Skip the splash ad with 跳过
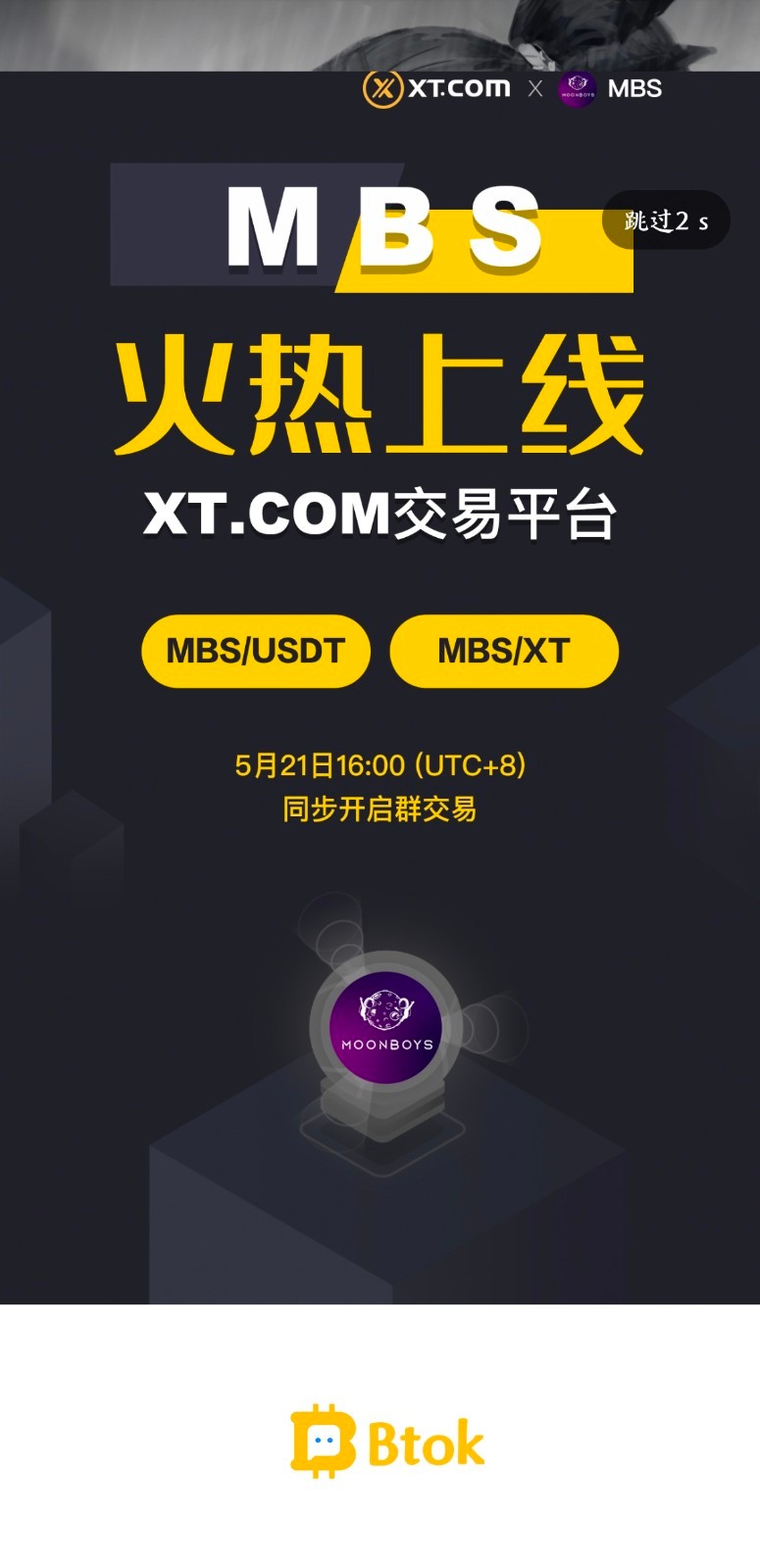760x1568 pixels. pyautogui.click(x=666, y=220)
